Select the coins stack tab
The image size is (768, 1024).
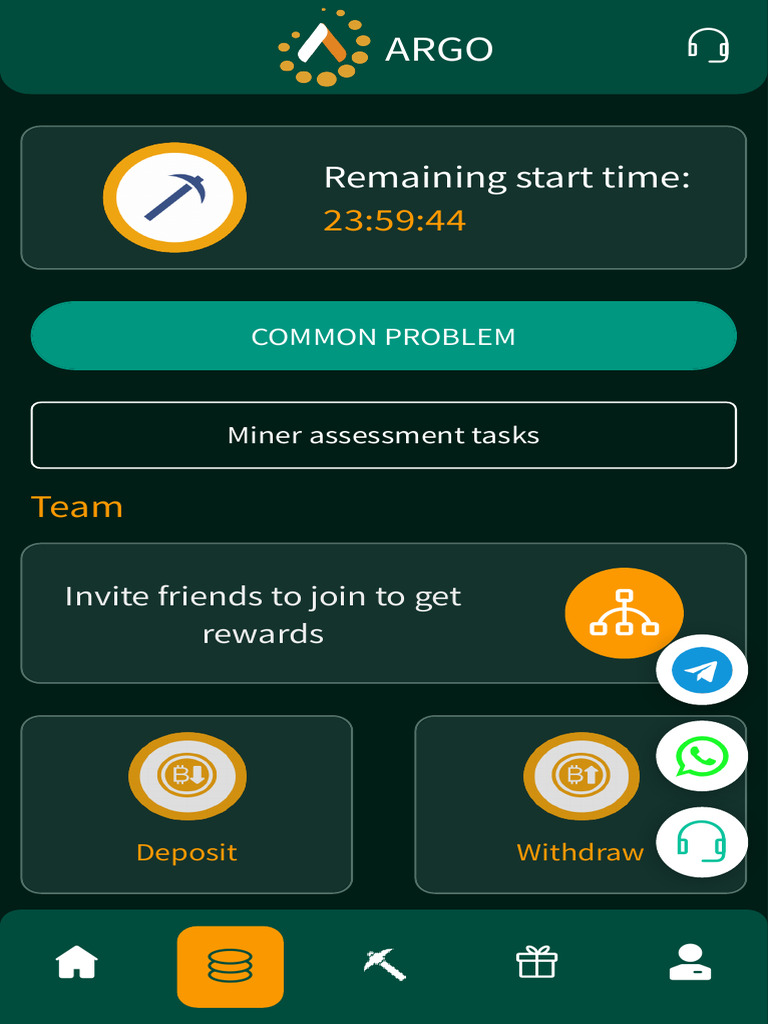point(230,966)
